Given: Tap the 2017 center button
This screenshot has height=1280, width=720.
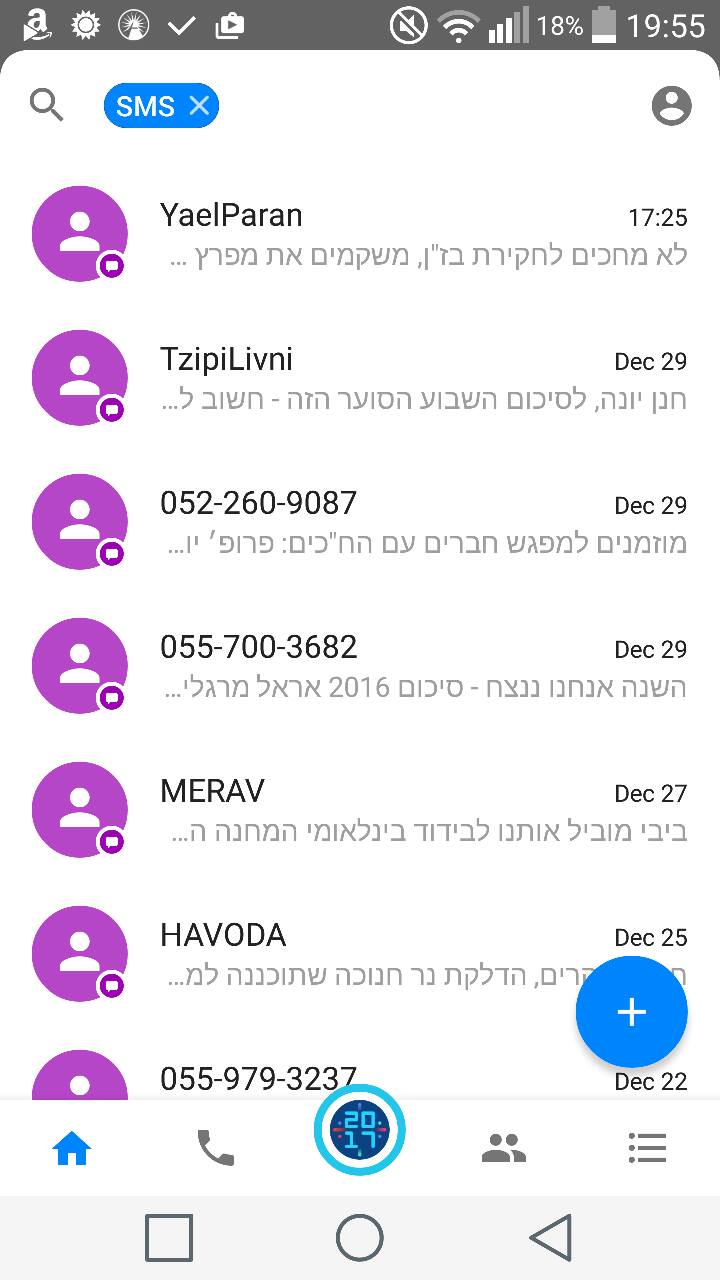Looking at the screenshot, I should click(360, 1131).
